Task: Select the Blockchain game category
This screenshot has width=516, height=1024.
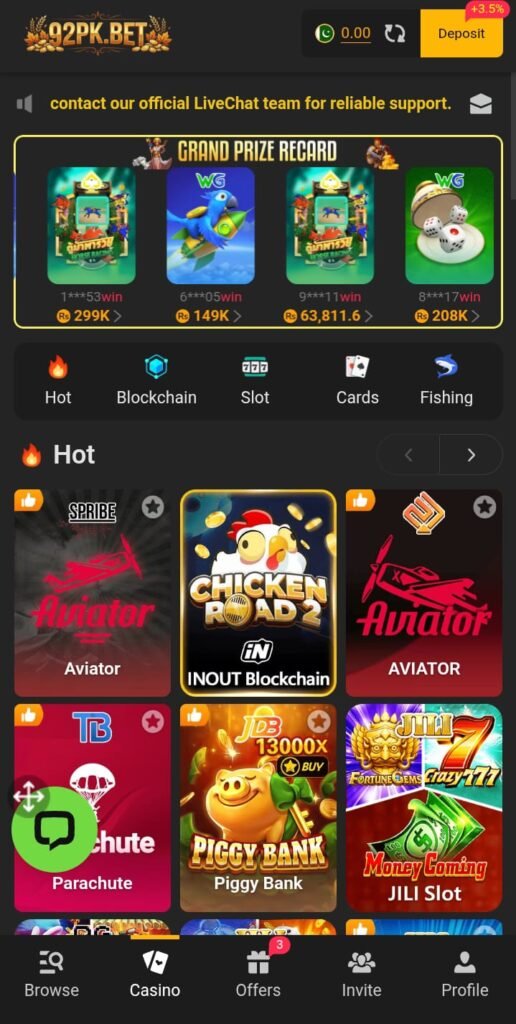Action: point(156,381)
